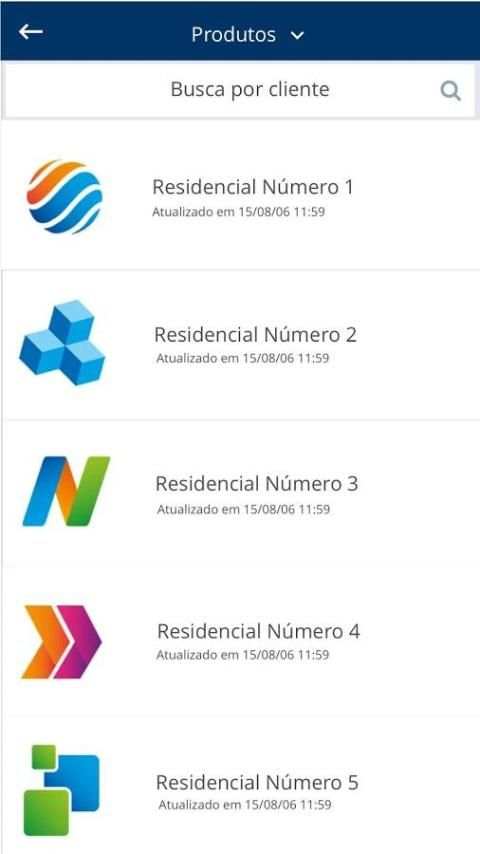Image resolution: width=480 pixels, height=854 pixels.
Task: Expand the Produtos dropdown
Action: [247, 35]
